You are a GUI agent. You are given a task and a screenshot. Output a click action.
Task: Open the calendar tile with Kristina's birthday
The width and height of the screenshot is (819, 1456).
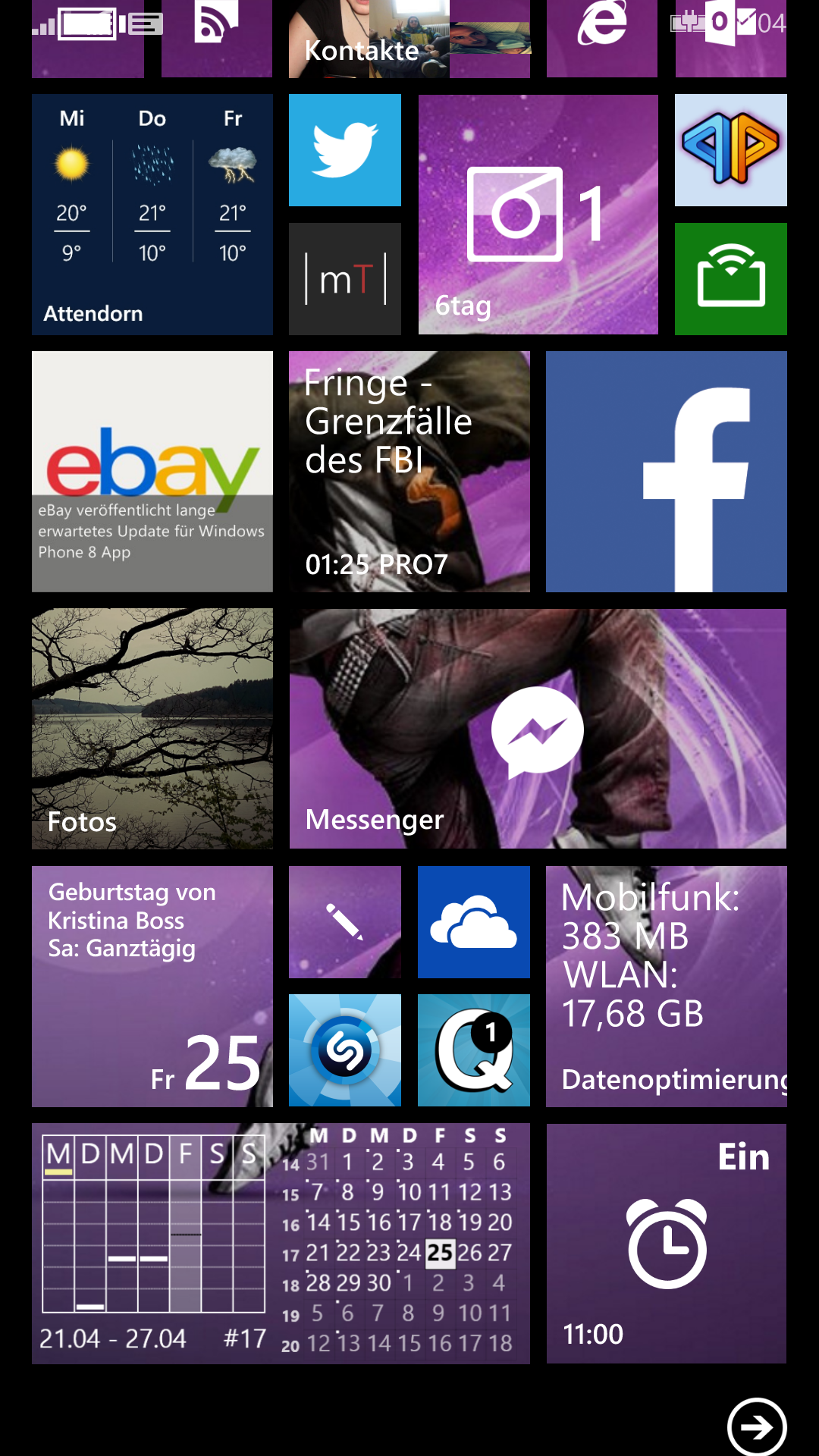[x=152, y=987]
